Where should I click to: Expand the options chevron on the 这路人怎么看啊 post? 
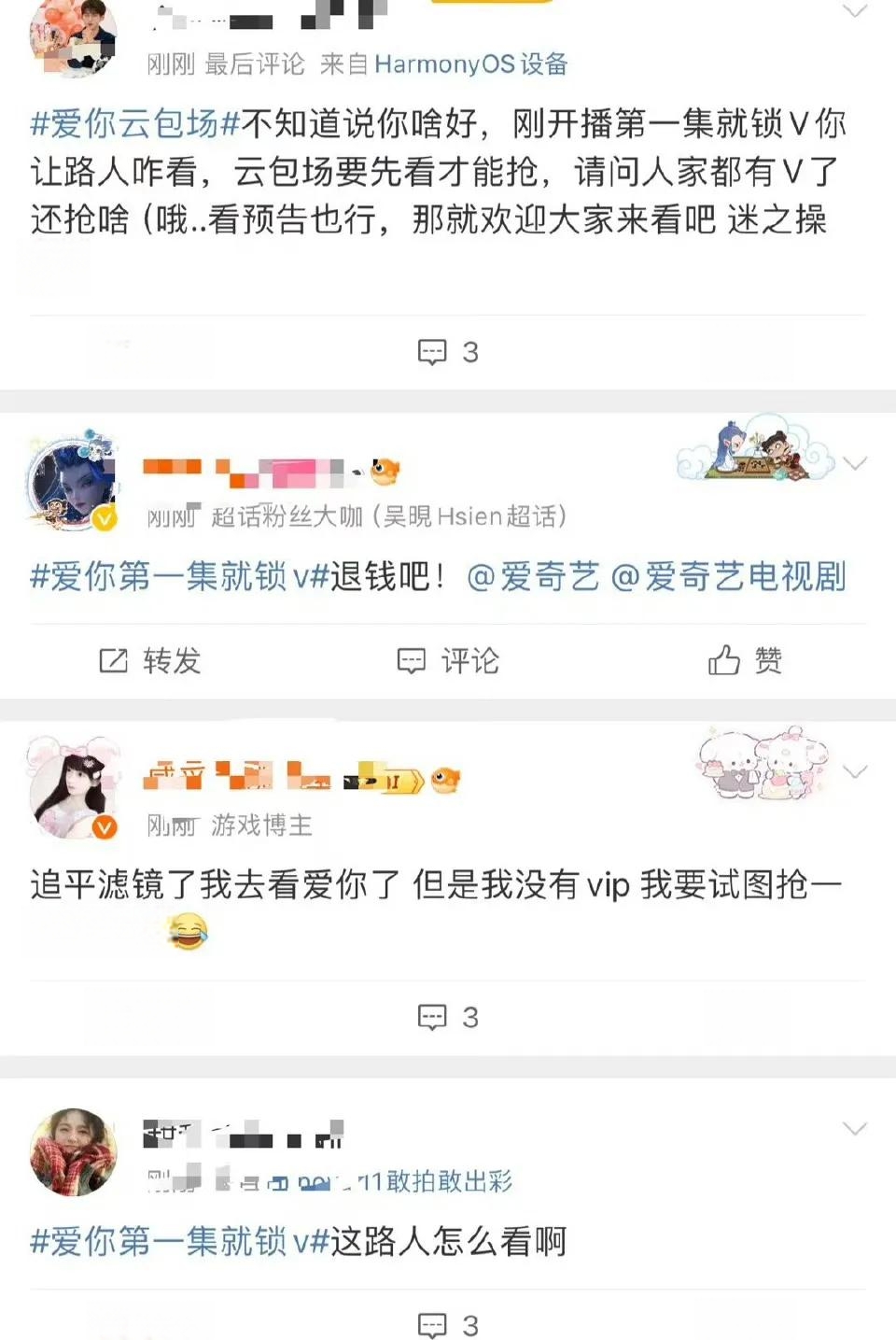click(x=855, y=1128)
